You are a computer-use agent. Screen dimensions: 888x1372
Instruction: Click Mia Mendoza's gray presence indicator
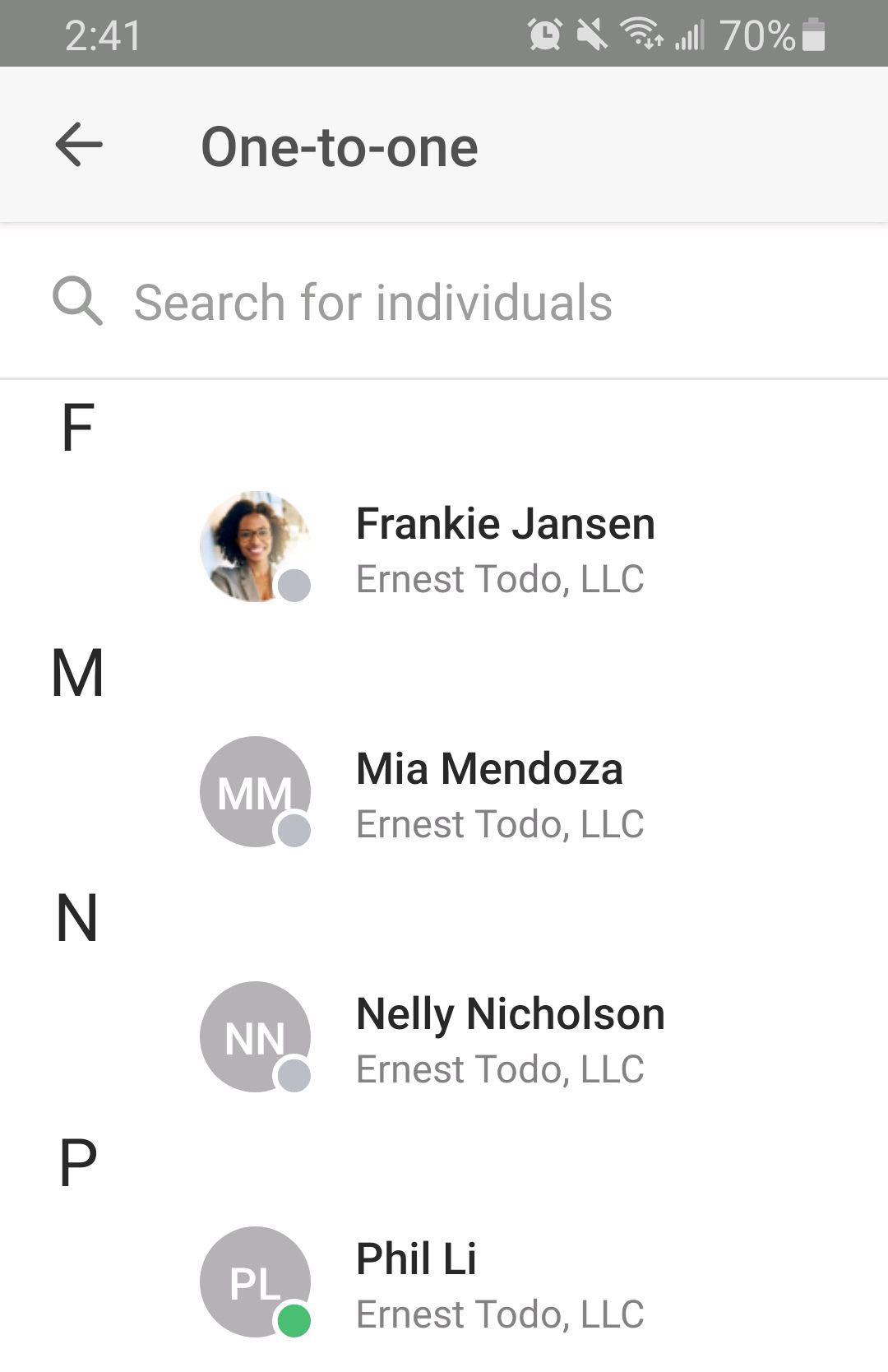click(x=294, y=832)
